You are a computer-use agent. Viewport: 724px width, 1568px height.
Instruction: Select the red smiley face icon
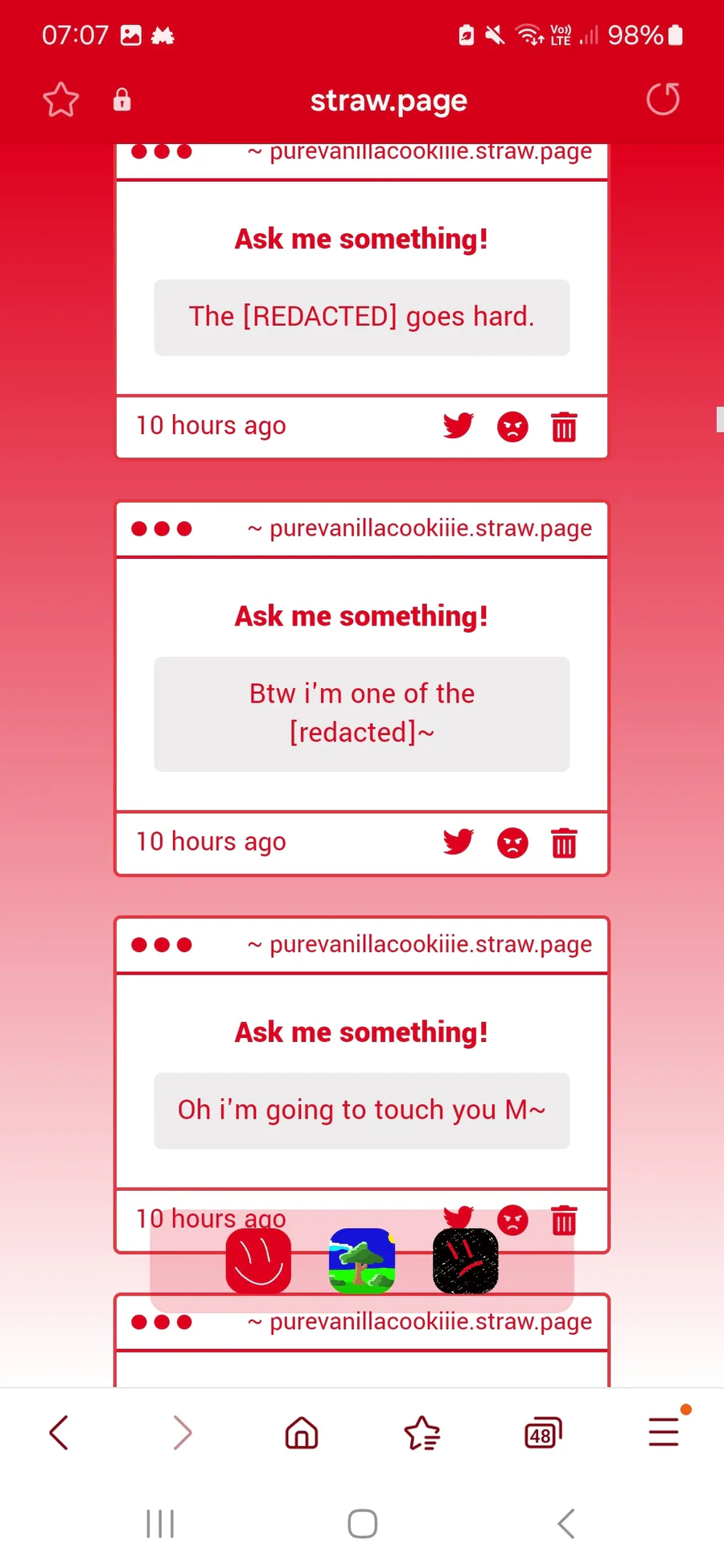[x=258, y=1261]
